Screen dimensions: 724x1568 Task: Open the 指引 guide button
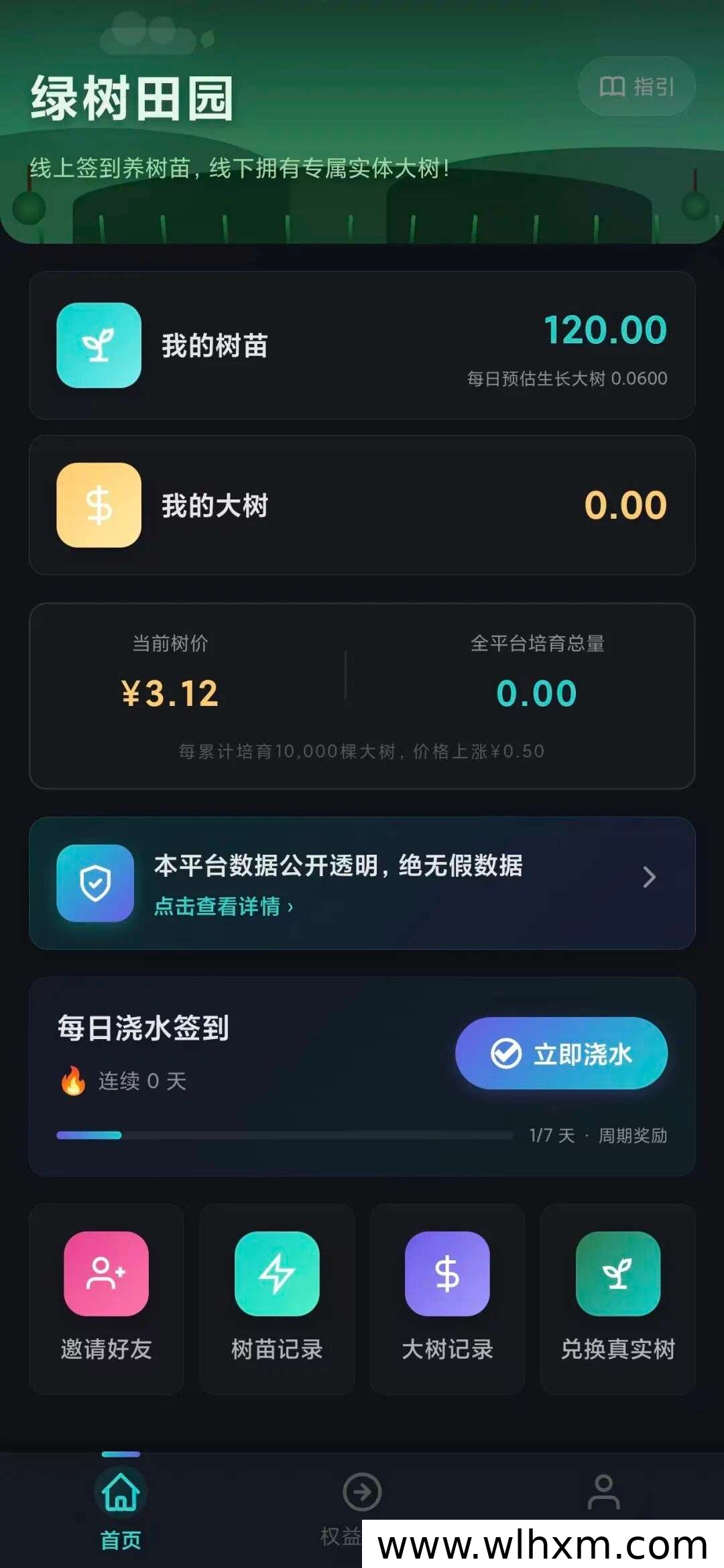(x=636, y=86)
